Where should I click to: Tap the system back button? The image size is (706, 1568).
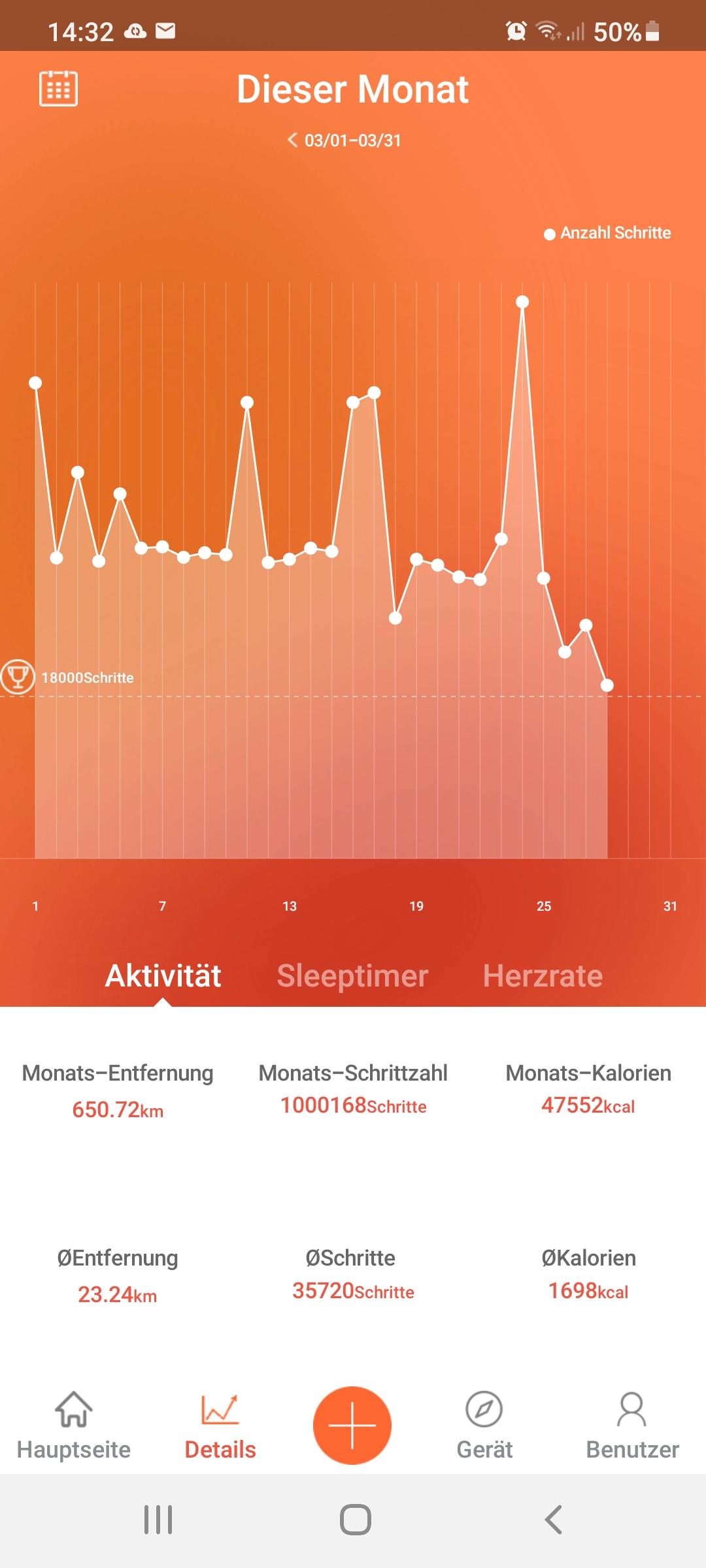pos(553,1520)
